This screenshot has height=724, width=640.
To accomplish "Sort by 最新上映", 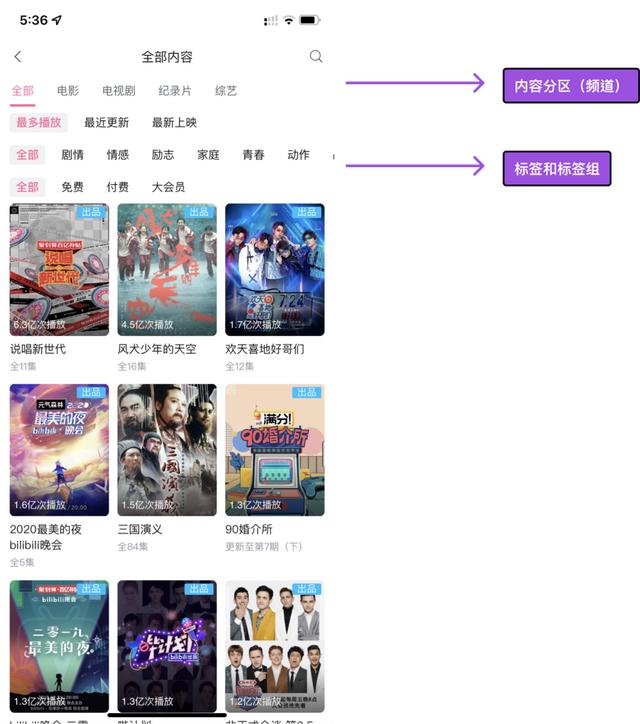I will click(x=174, y=123).
